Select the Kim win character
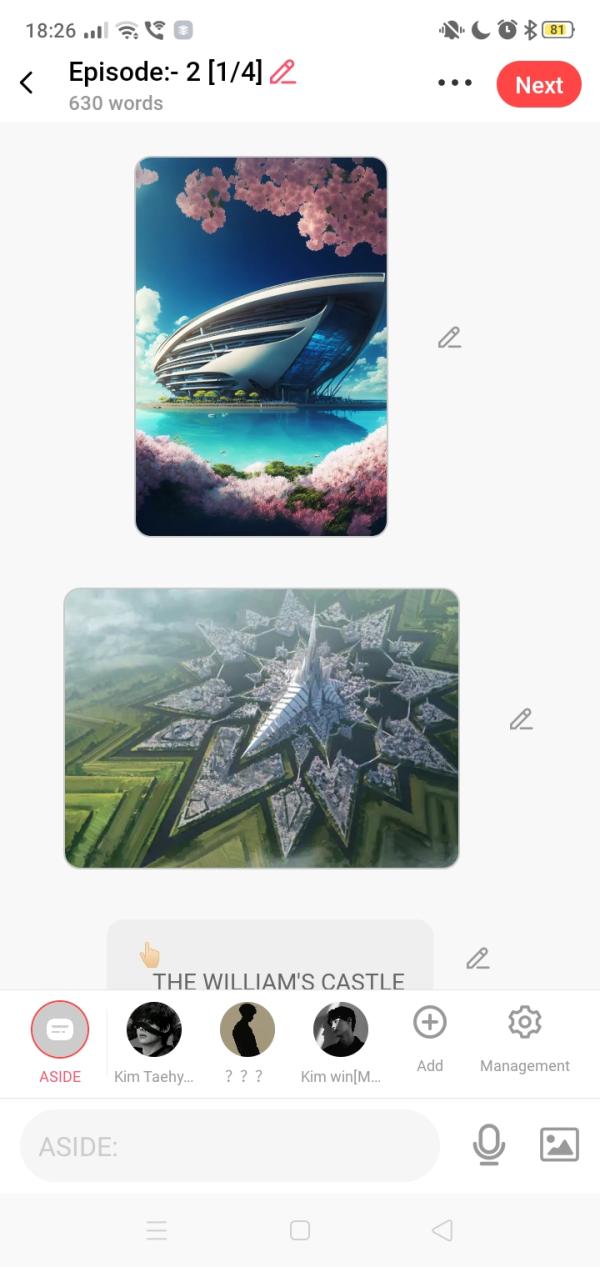The width and height of the screenshot is (600, 1267). (341, 1030)
